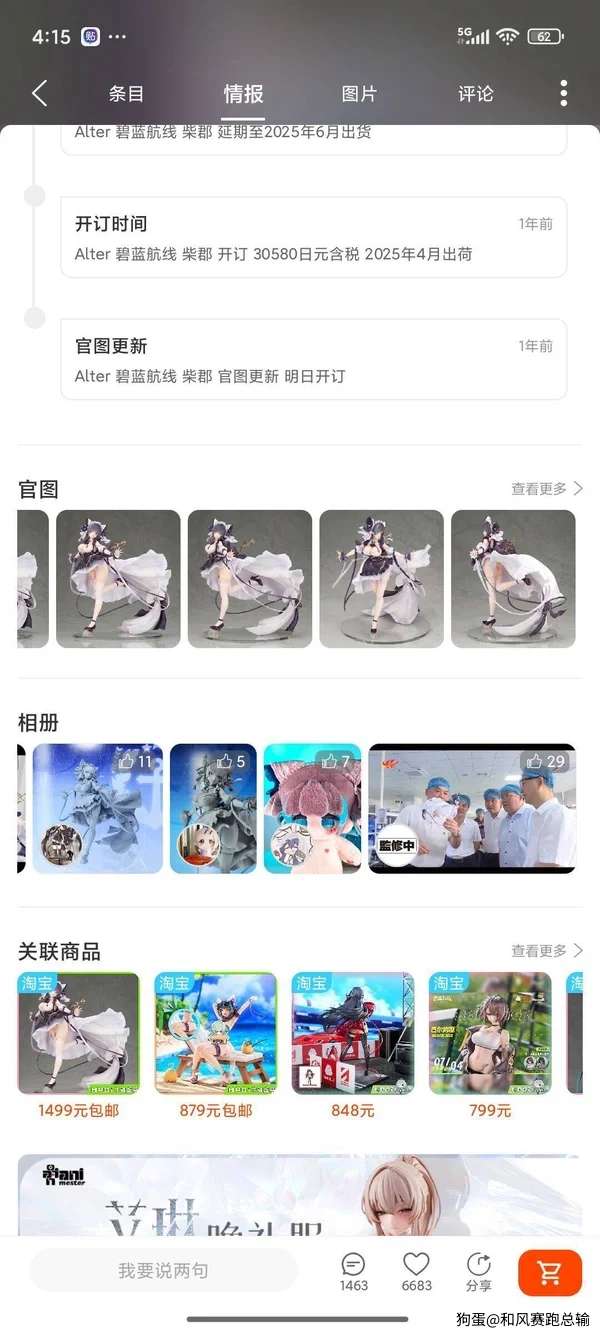Switch to the 条目 tab

coord(127,94)
